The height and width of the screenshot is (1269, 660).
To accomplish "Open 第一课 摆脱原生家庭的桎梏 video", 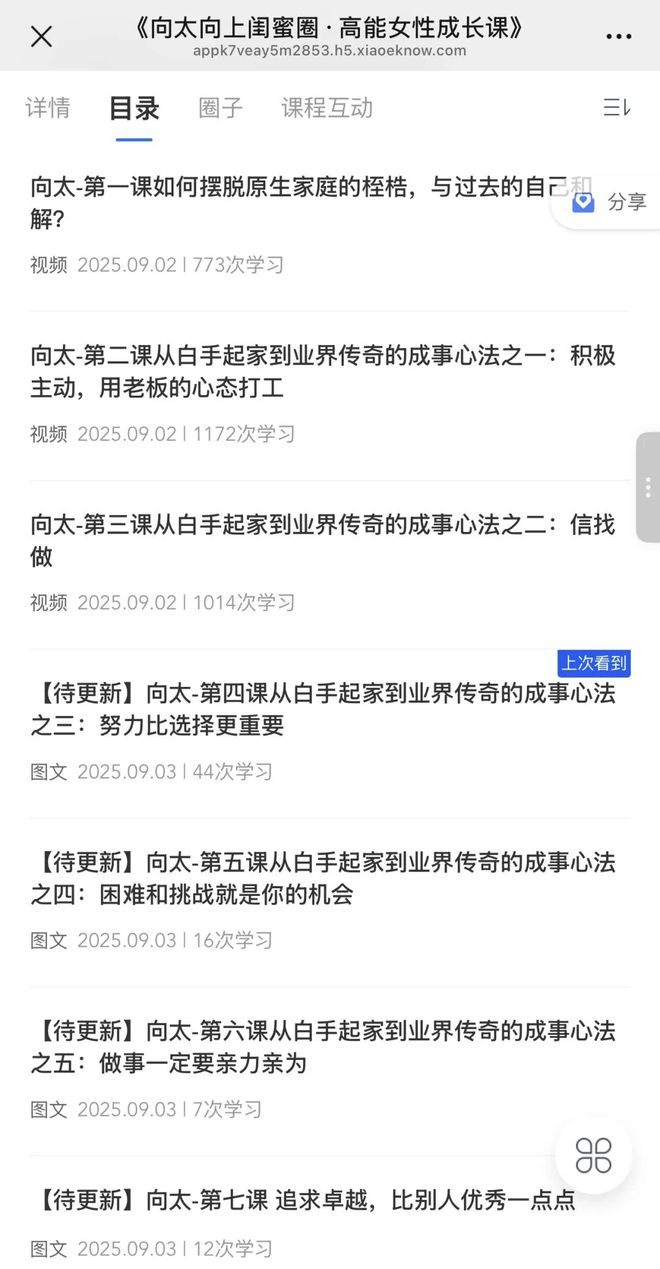I will pyautogui.click(x=300, y=203).
